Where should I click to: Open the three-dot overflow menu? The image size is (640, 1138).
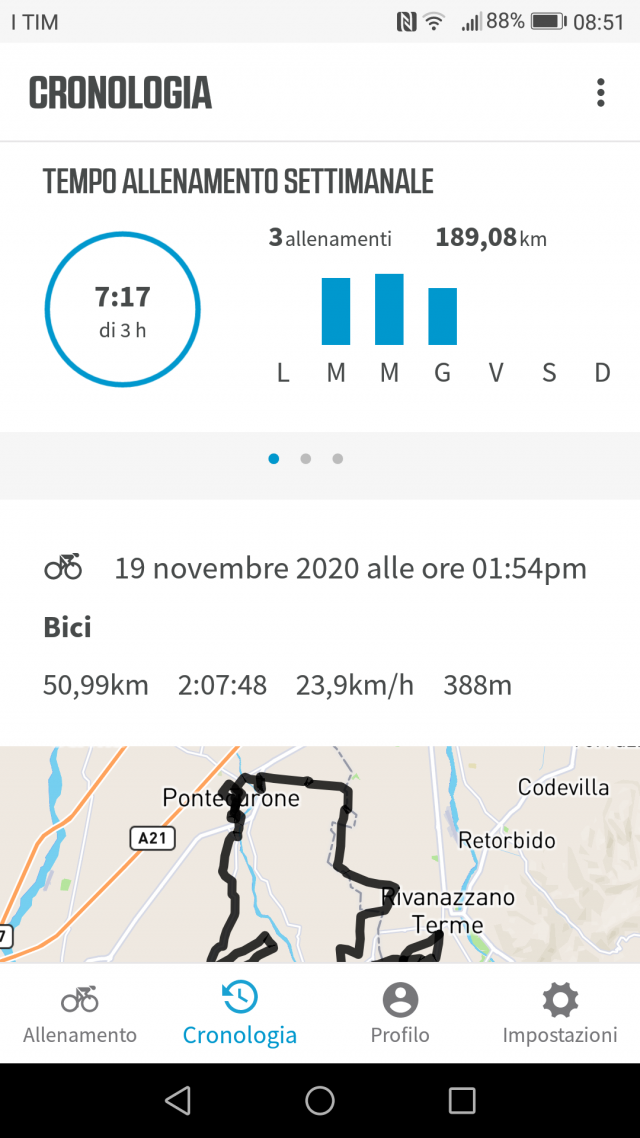pyautogui.click(x=600, y=93)
